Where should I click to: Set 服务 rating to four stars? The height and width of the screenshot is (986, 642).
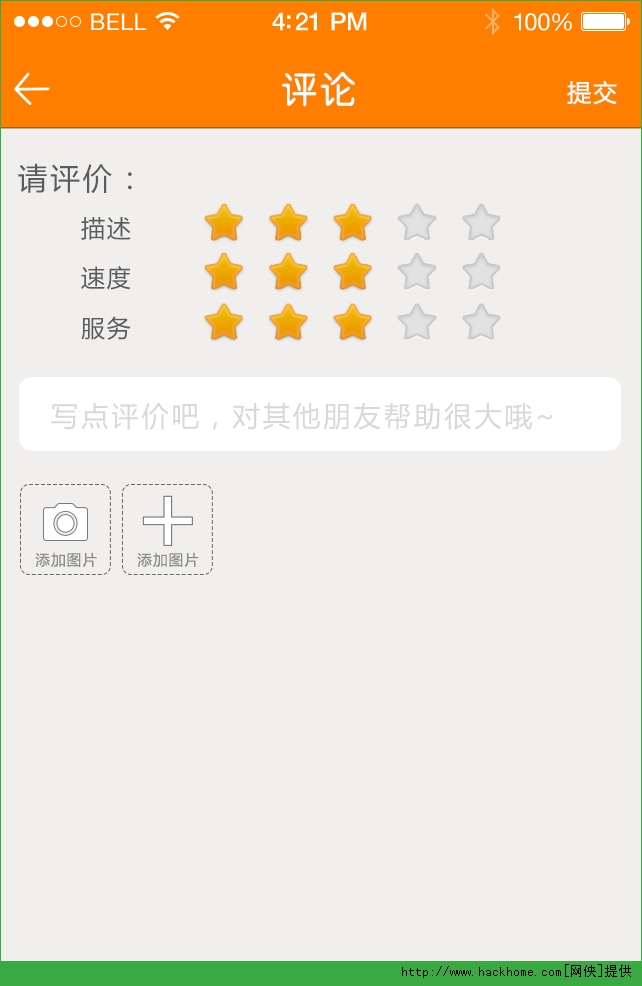[x=416, y=322]
